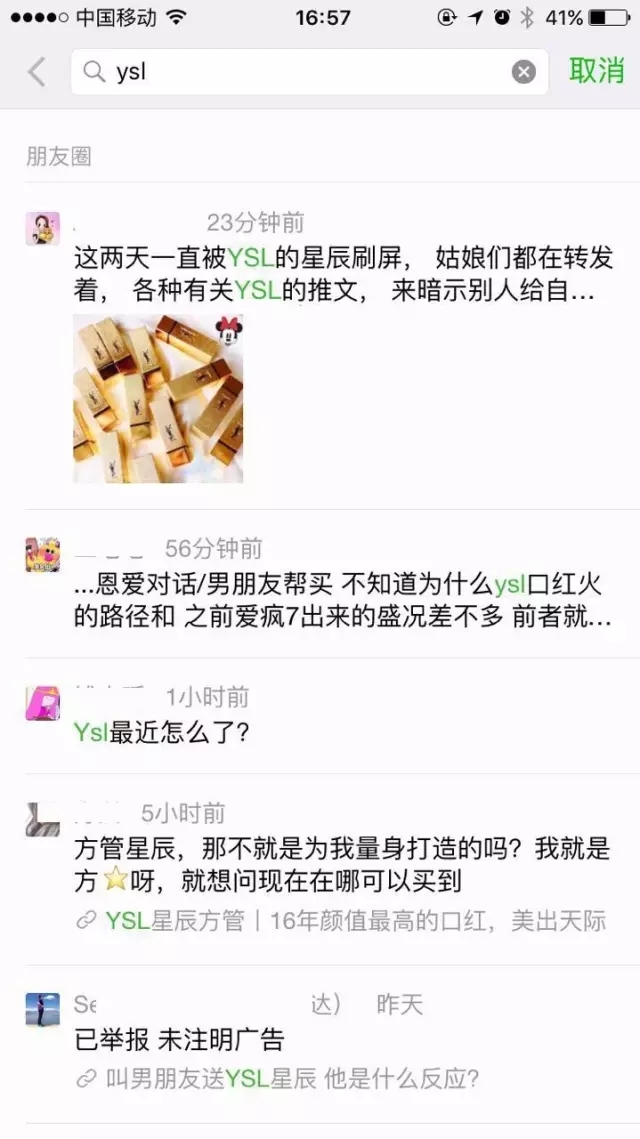
Task: Open the post "已举报 未注明广告" from 昨天
Action: coord(180,1041)
